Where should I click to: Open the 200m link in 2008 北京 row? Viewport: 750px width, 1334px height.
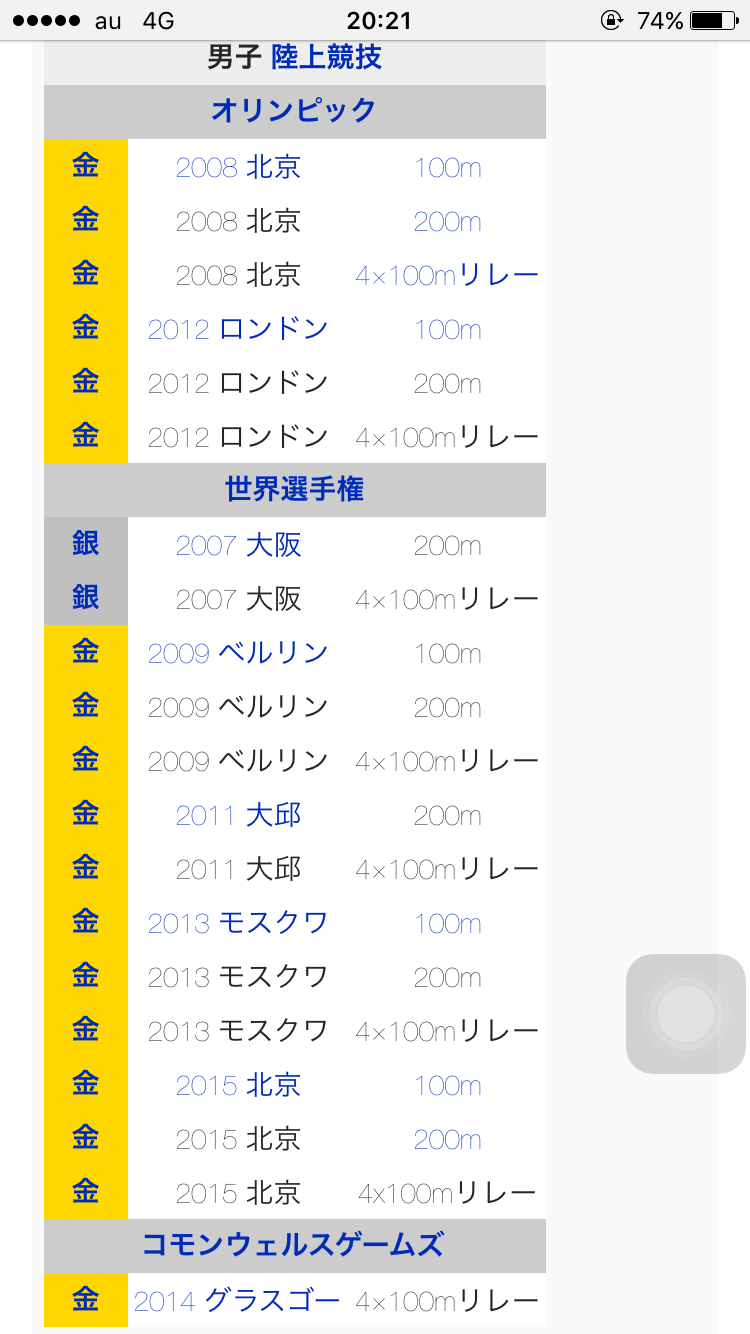click(x=447, y=222)
